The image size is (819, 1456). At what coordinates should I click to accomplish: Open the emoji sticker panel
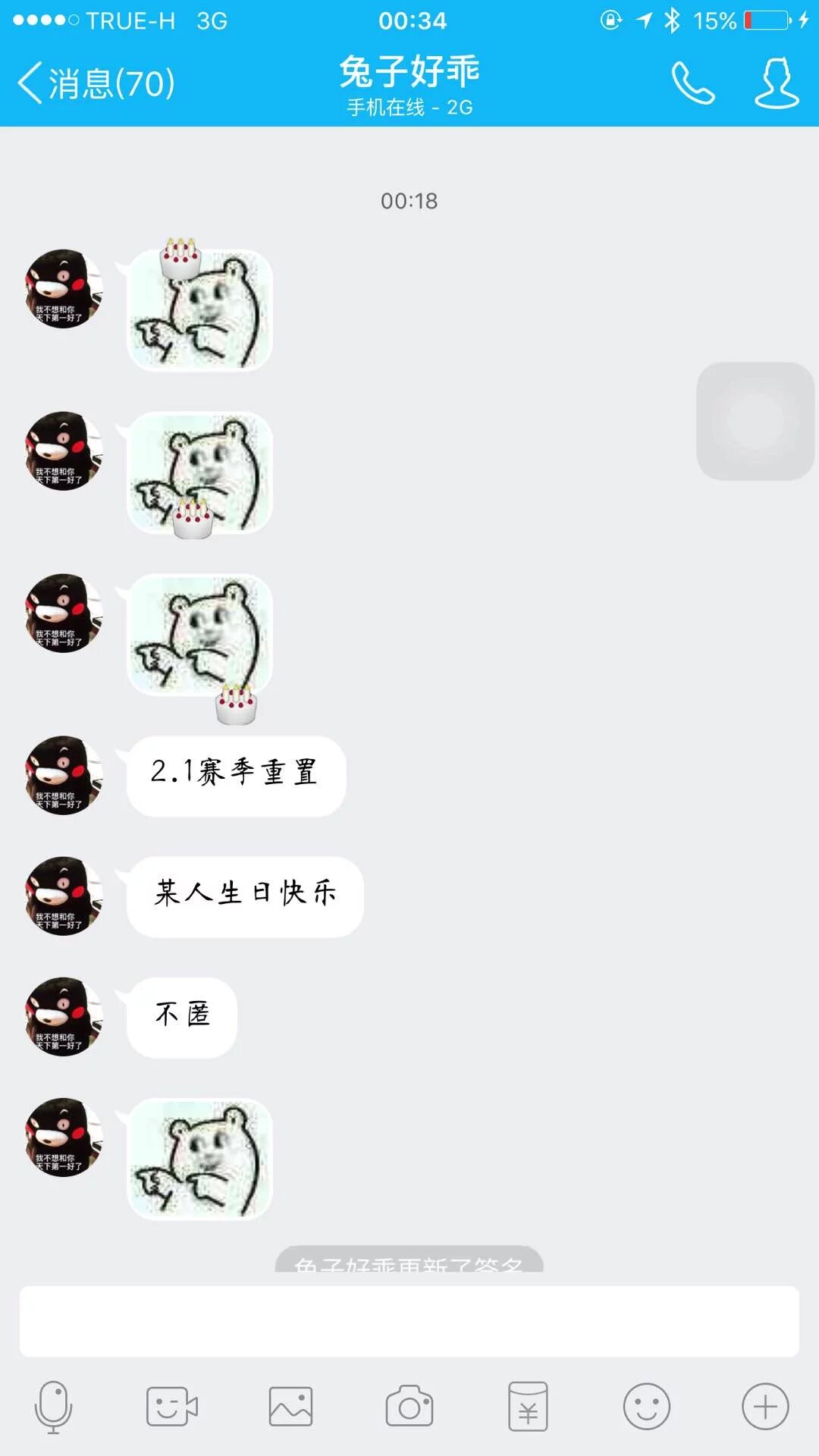click(x=646, y=1407)
